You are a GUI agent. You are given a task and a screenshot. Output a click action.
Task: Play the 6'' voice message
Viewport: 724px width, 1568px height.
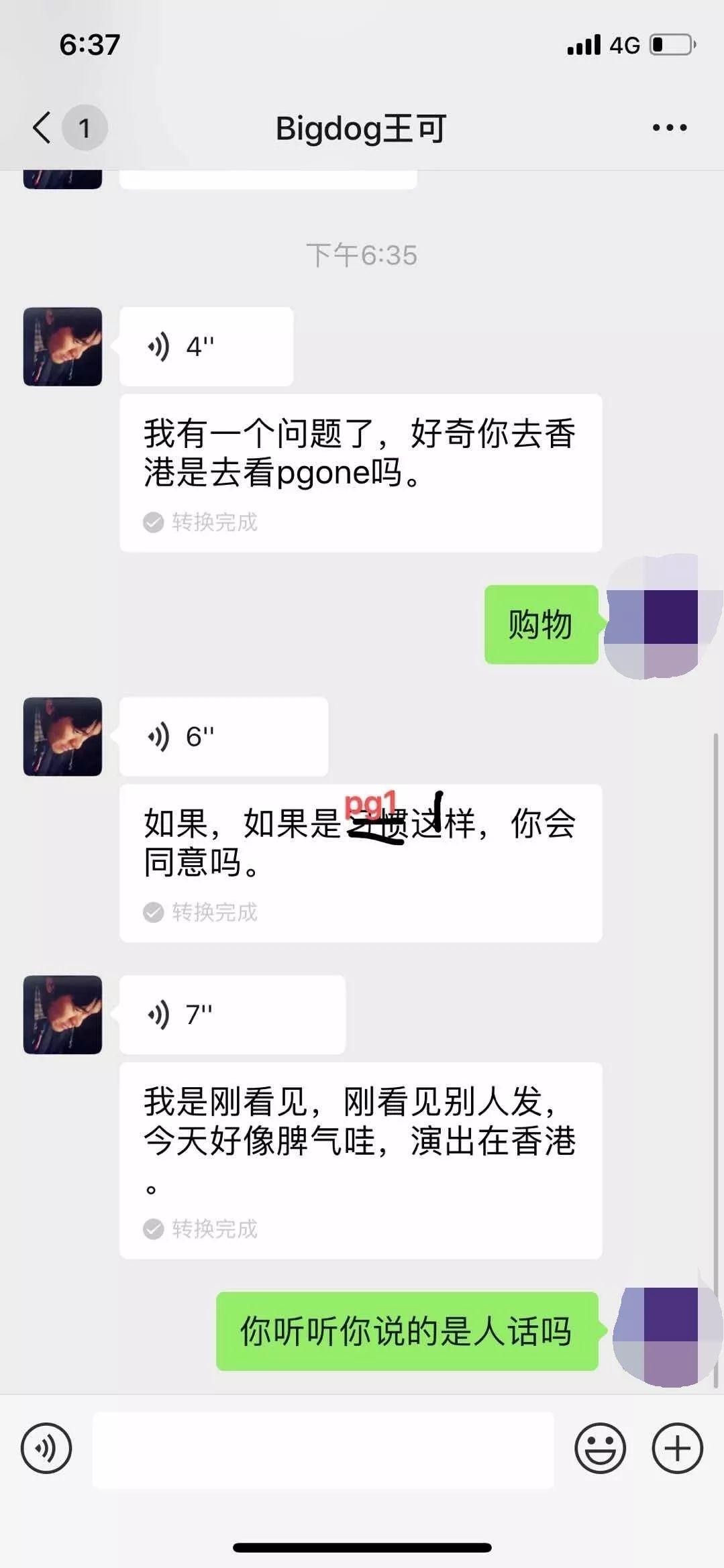click(x=223, y=736)
